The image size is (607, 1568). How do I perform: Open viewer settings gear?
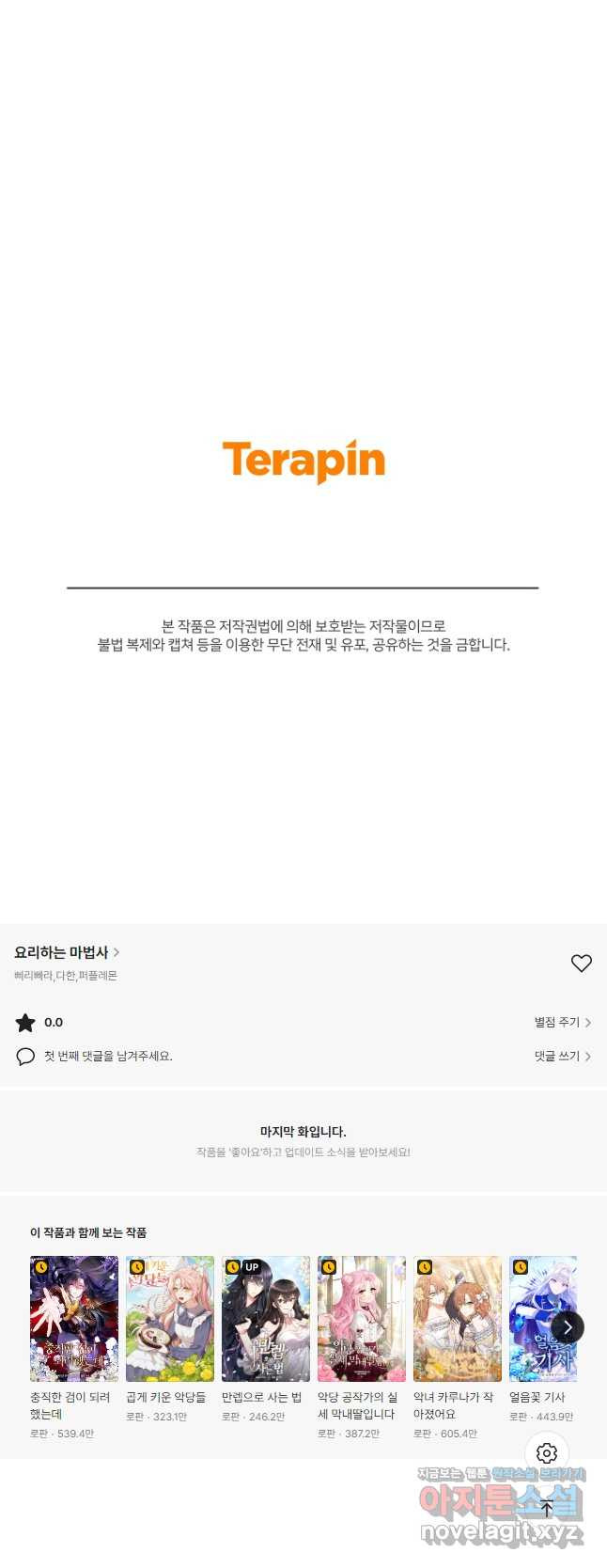[547, 1453]
